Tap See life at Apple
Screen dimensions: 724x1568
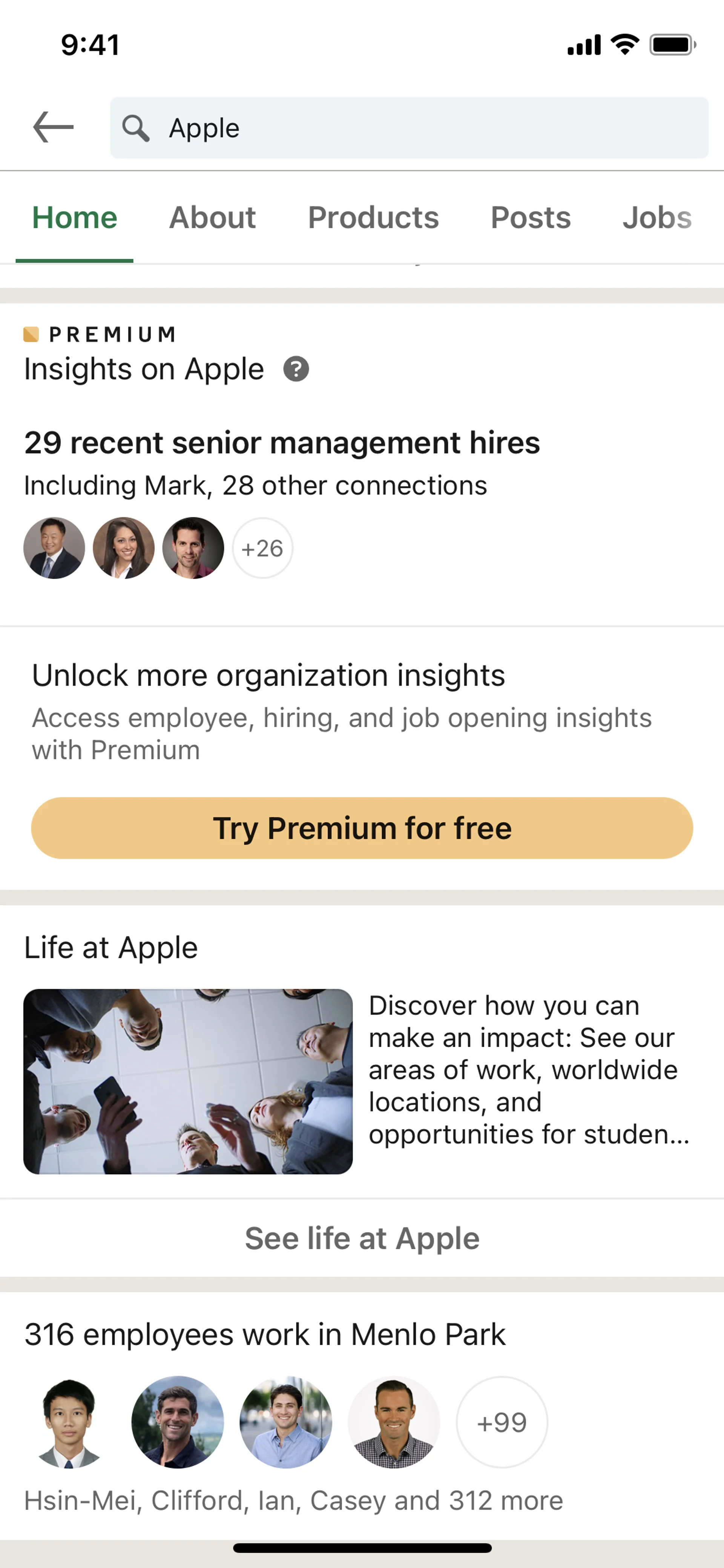(x=362, y=1238)
